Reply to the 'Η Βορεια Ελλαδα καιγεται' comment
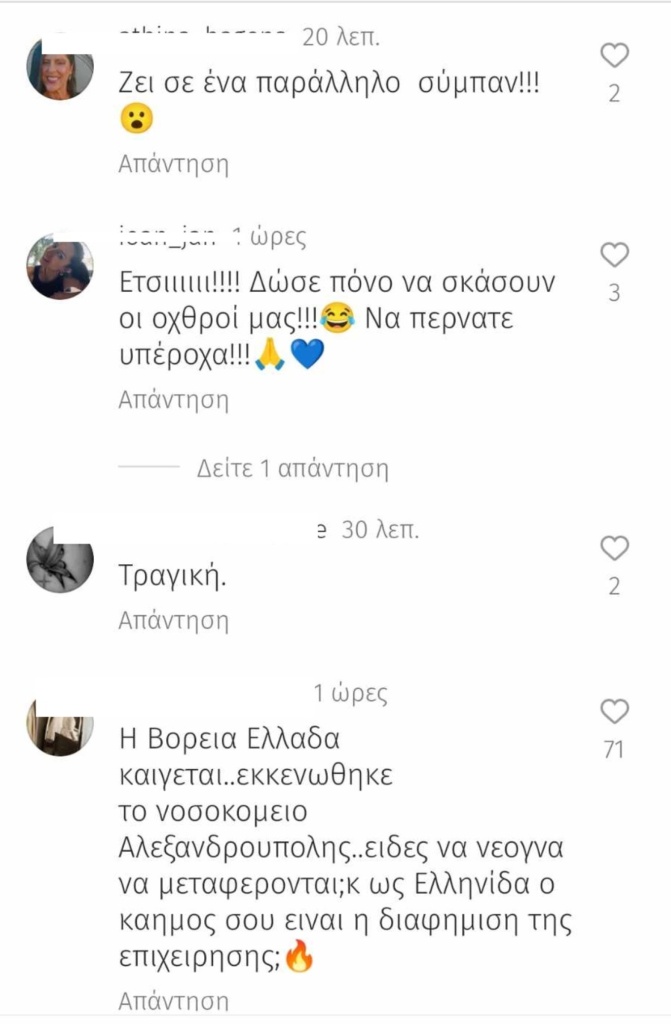Image resolution: width=671 pixels, height=1024 pixels. [x=173, y=1000]
